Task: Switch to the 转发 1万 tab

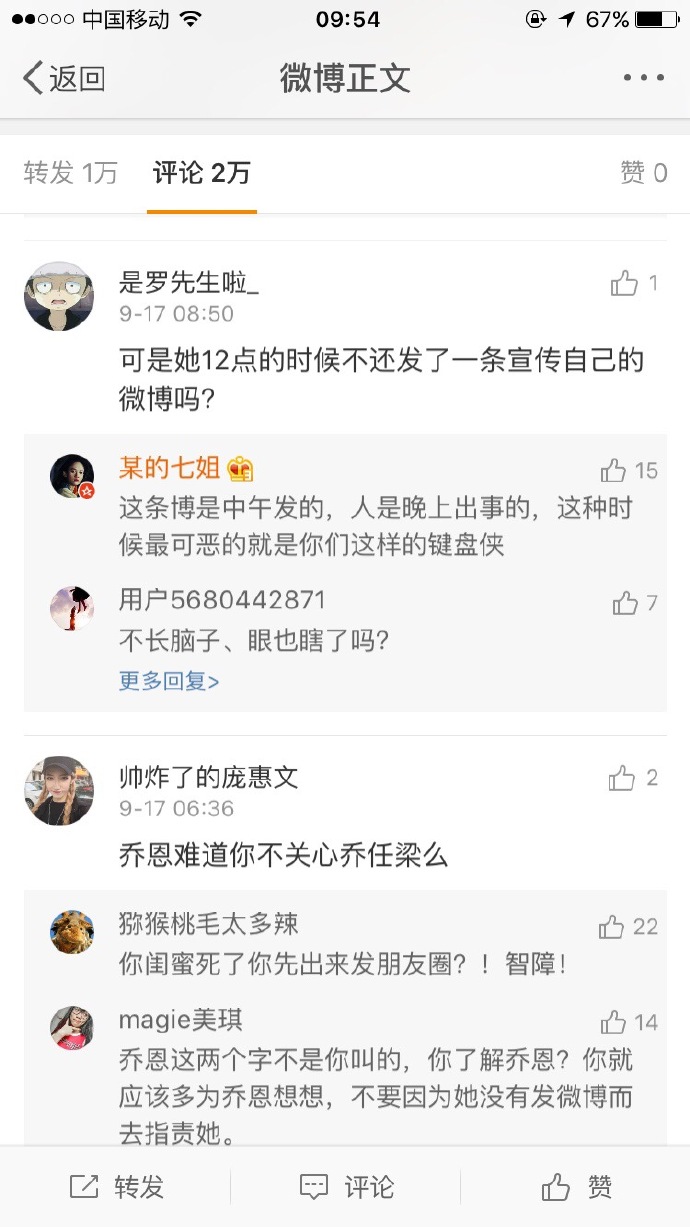Action: point(70,173)
